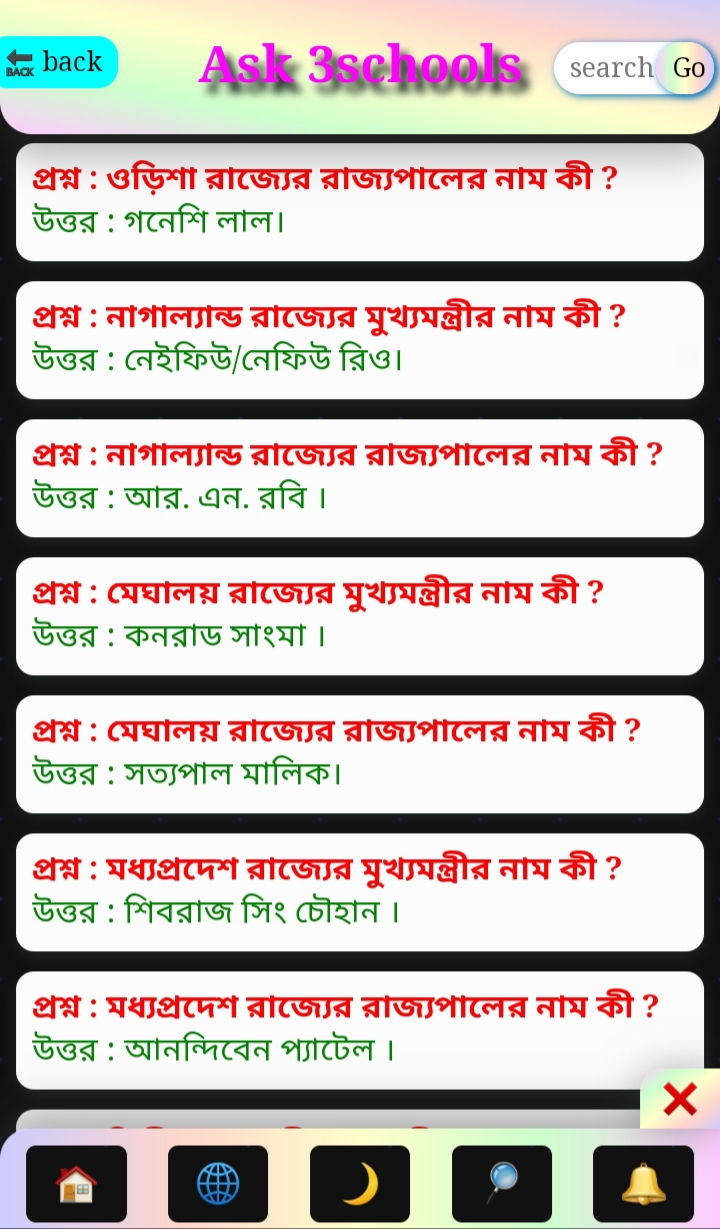Open notifications via the bell icon
Screen dimensions: 720x1229
644,1184
